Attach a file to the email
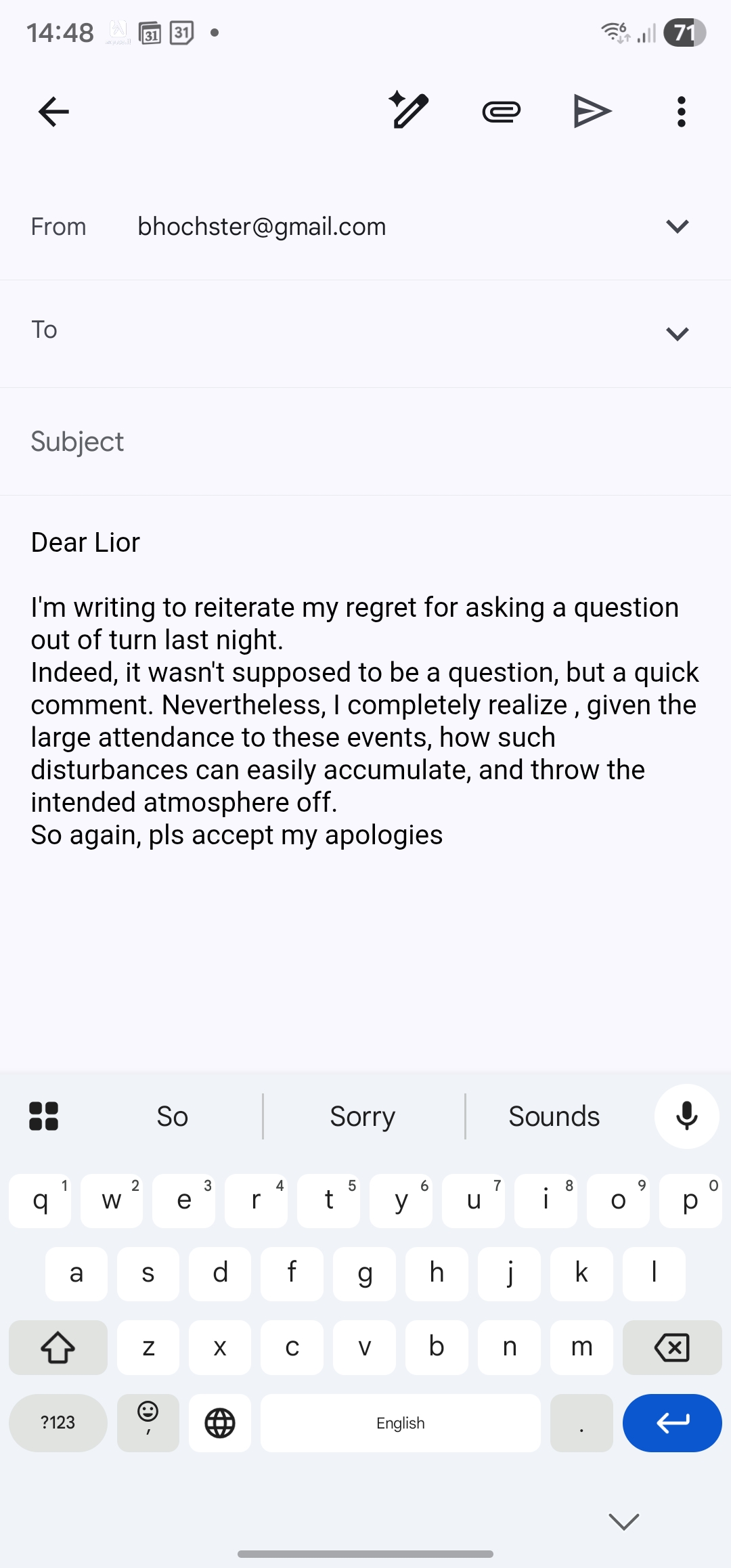 (x=501, y=112)
